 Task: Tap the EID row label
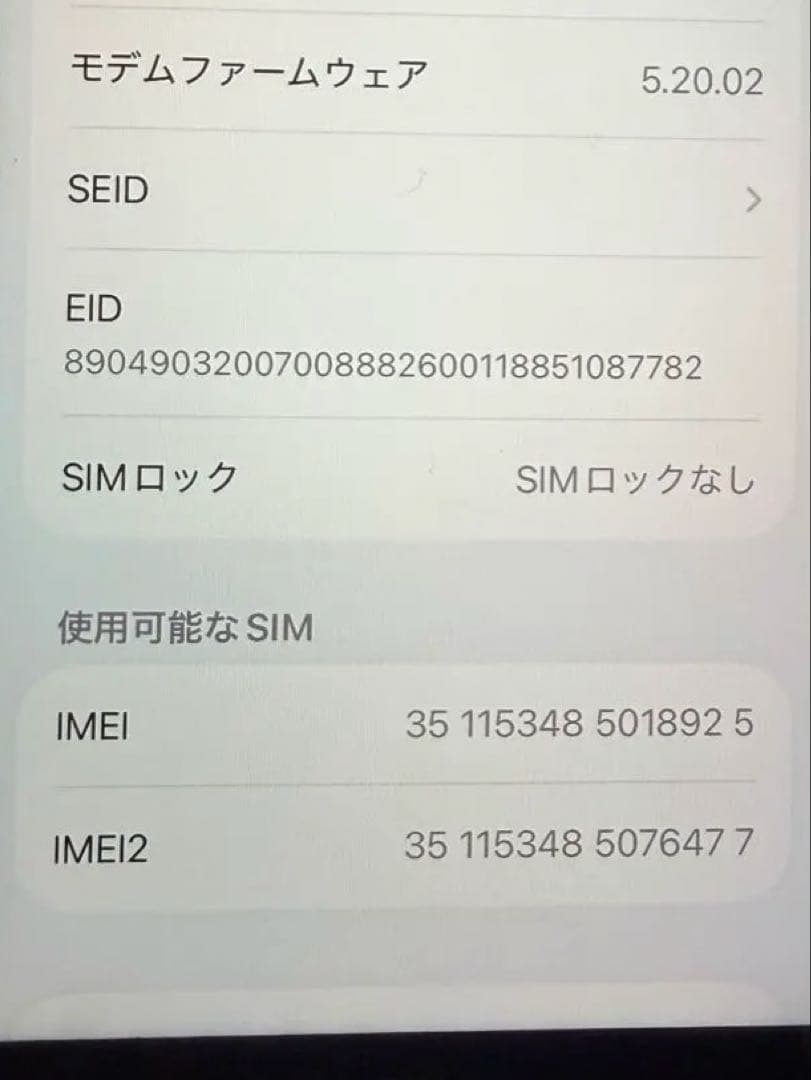[x=94, y=310]
